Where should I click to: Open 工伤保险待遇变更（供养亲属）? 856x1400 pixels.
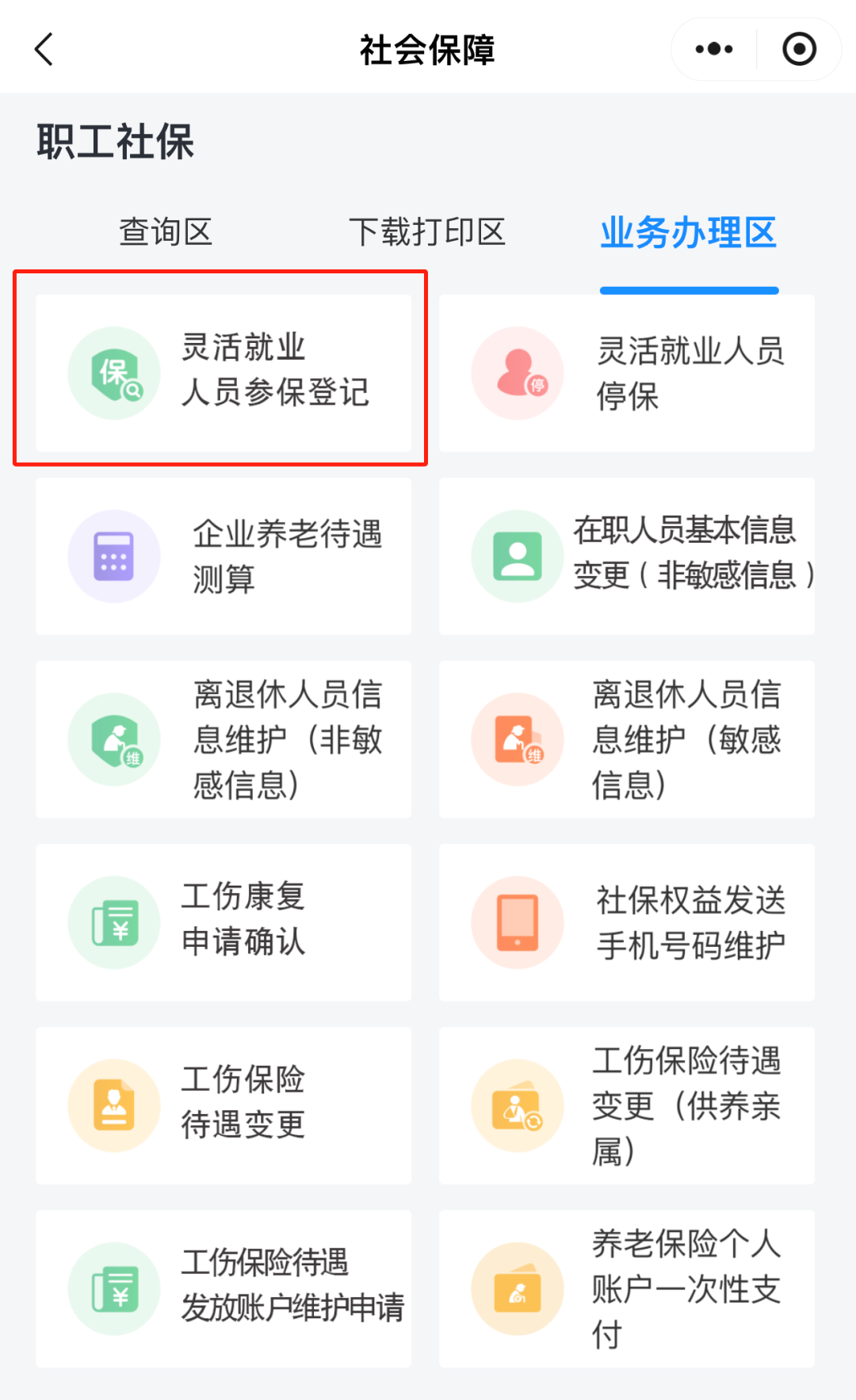(x=627, y=1105)
